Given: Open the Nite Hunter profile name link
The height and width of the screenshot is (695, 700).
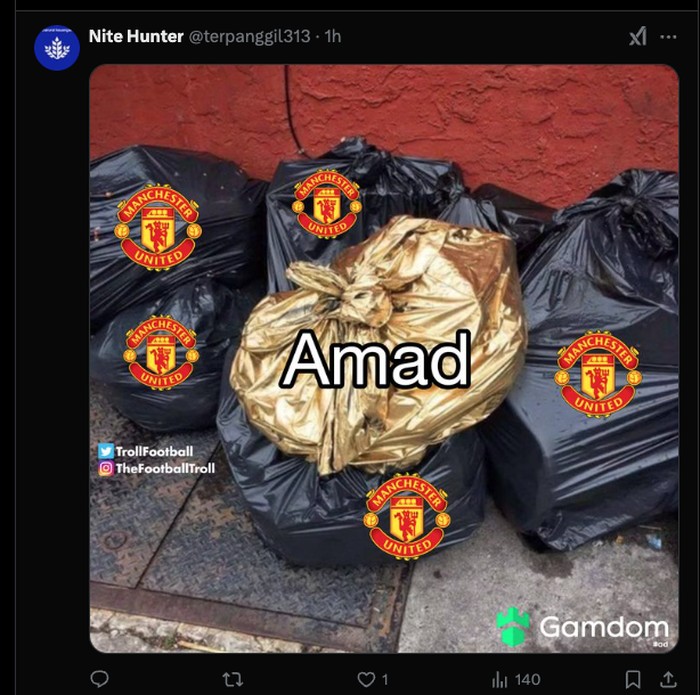Looking at the screenshot, I should 135,36.
